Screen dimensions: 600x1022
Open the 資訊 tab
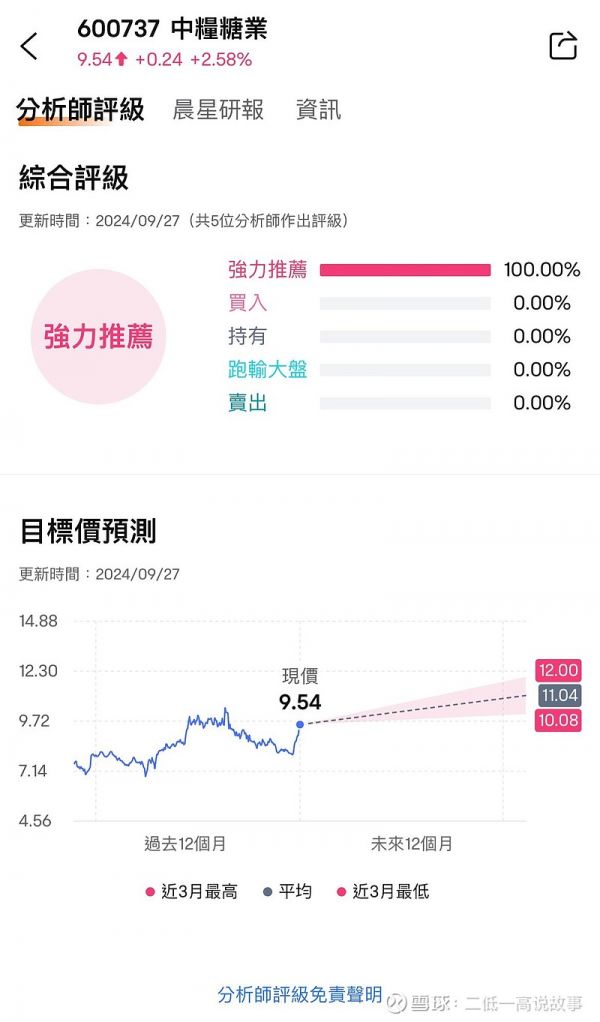pyautogui.click(x=319, y=110)
